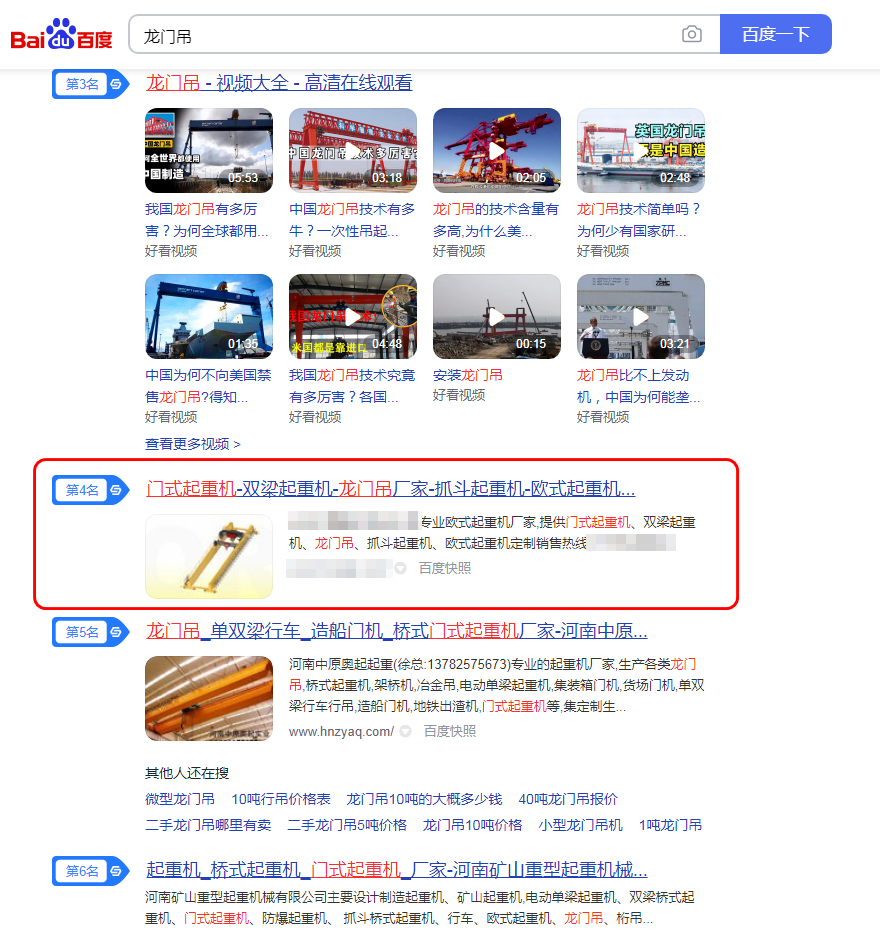The width and height of the screenshot is (880, 936).
Task: Focus the search box containing 龙门吊
Action: 400,35
